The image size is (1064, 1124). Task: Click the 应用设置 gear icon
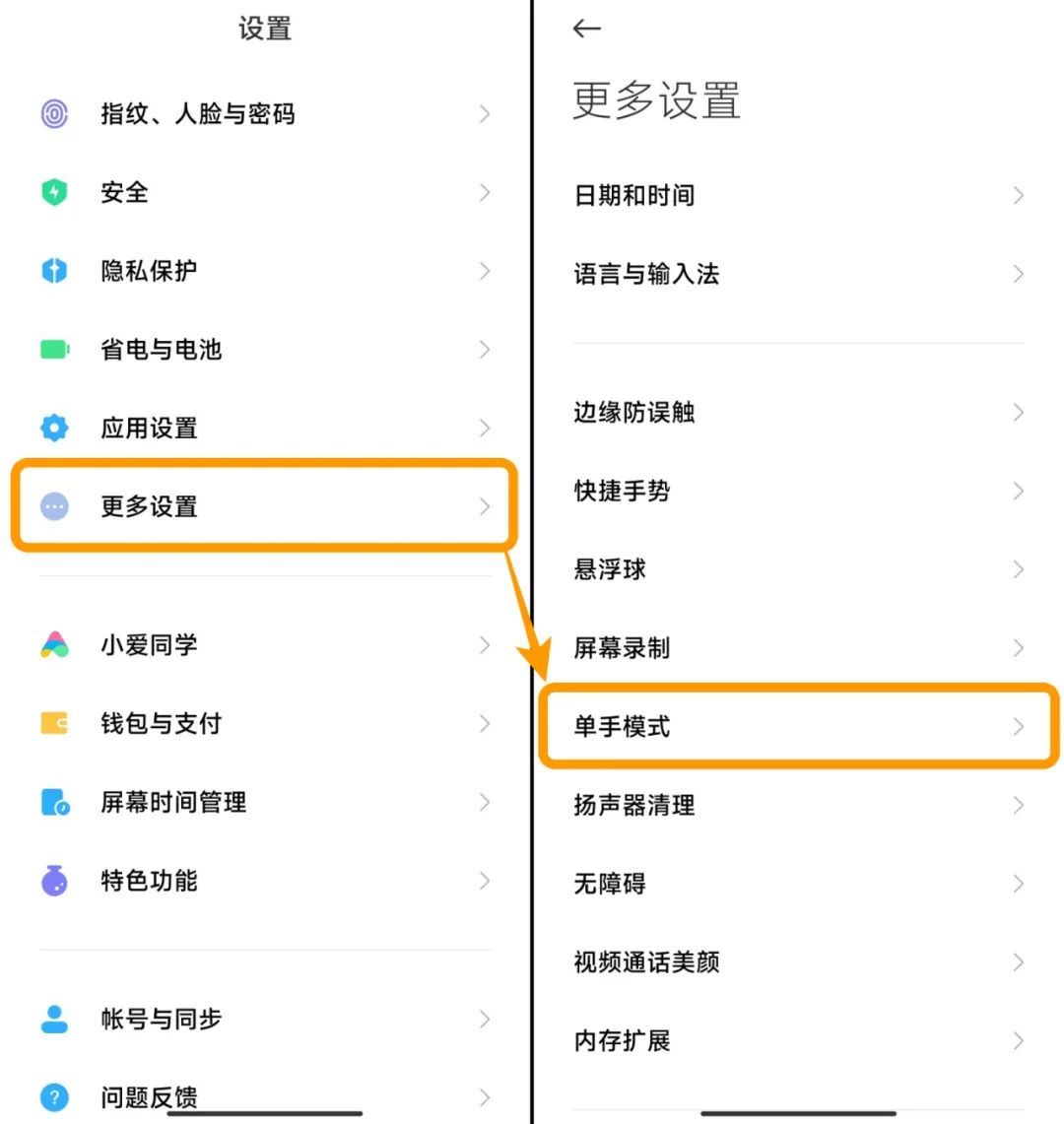coord(55,429)
